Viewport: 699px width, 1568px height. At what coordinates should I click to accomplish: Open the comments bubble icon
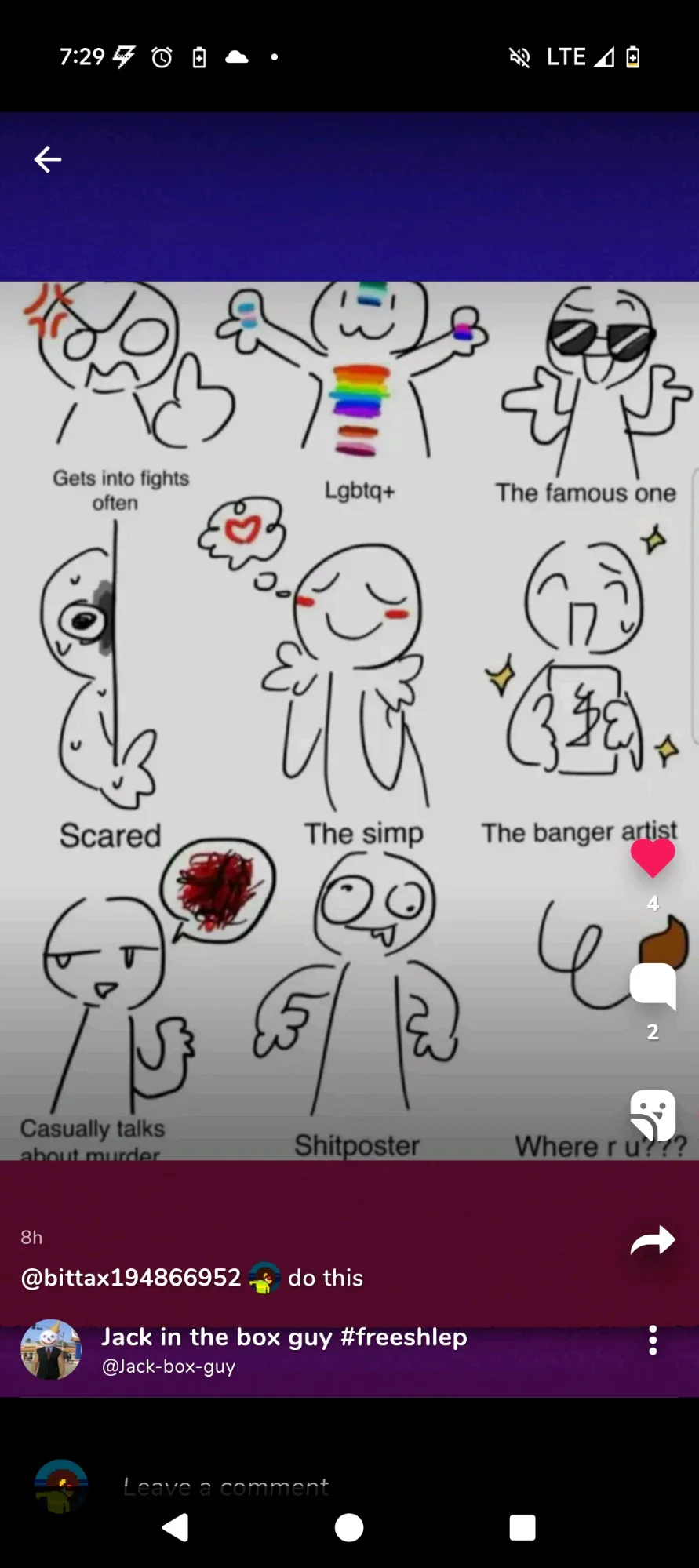(653, 986)
